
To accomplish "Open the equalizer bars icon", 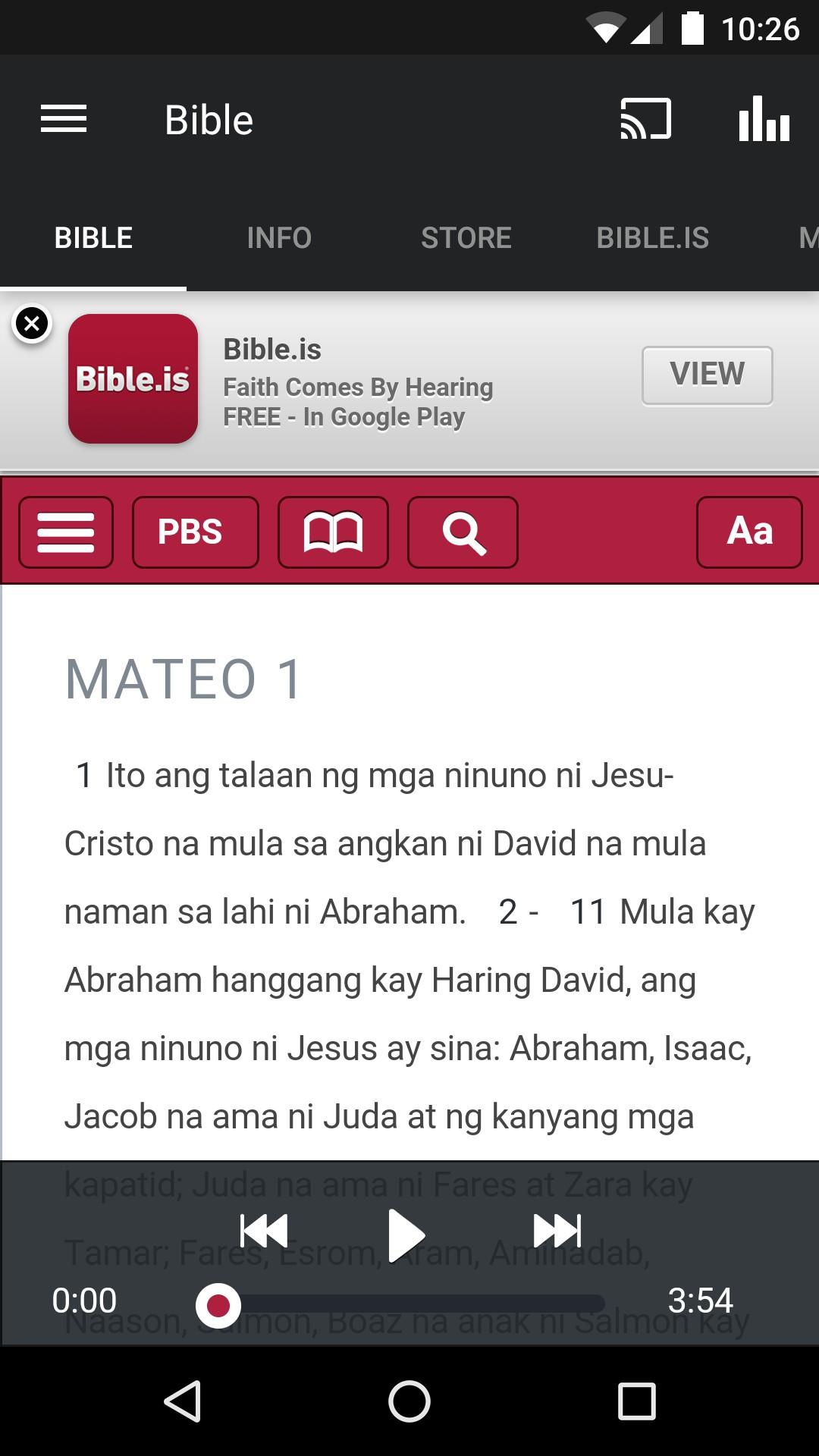I will click(763, 119).
